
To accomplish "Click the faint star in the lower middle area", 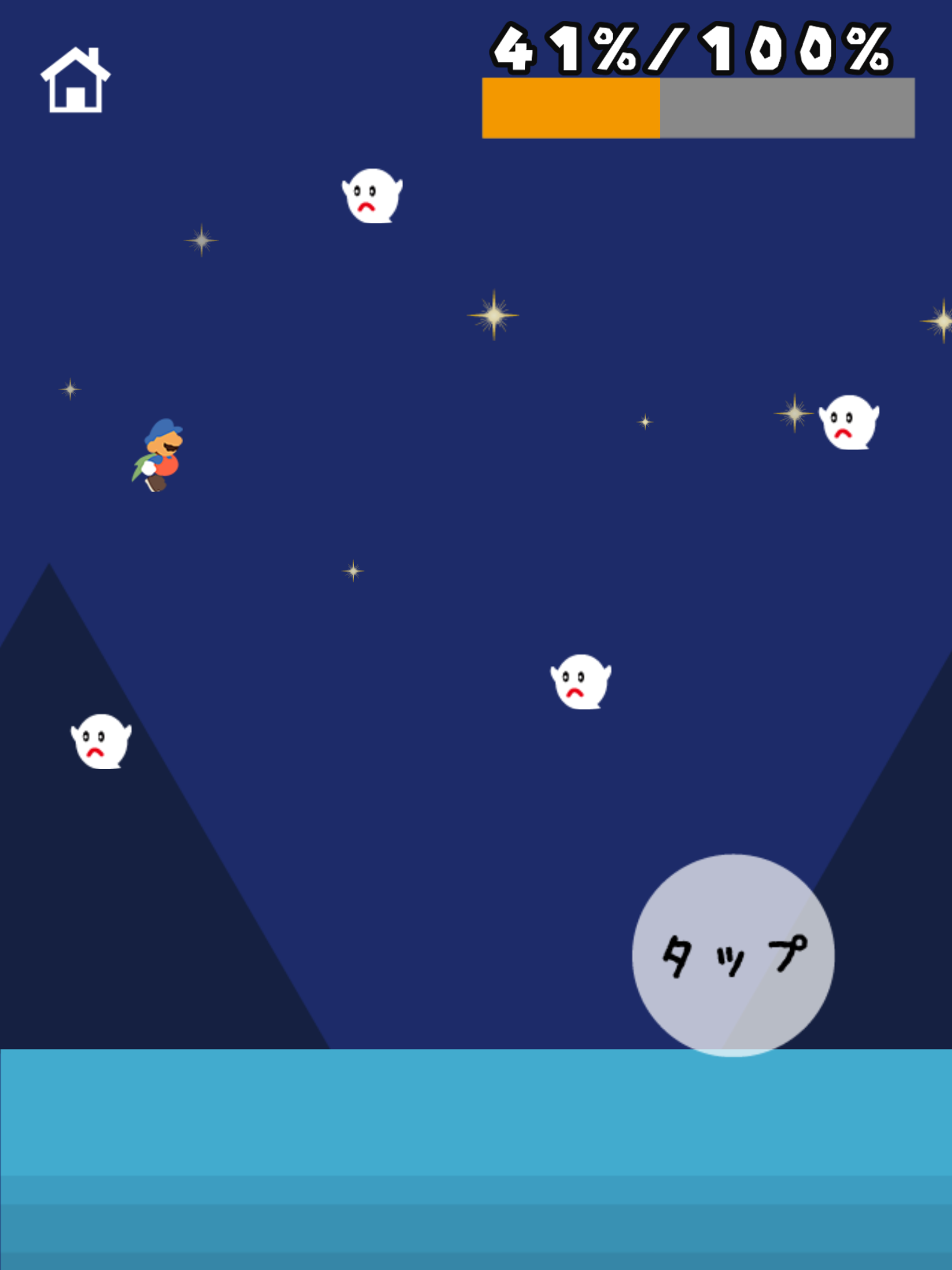I will pos(352,571).
